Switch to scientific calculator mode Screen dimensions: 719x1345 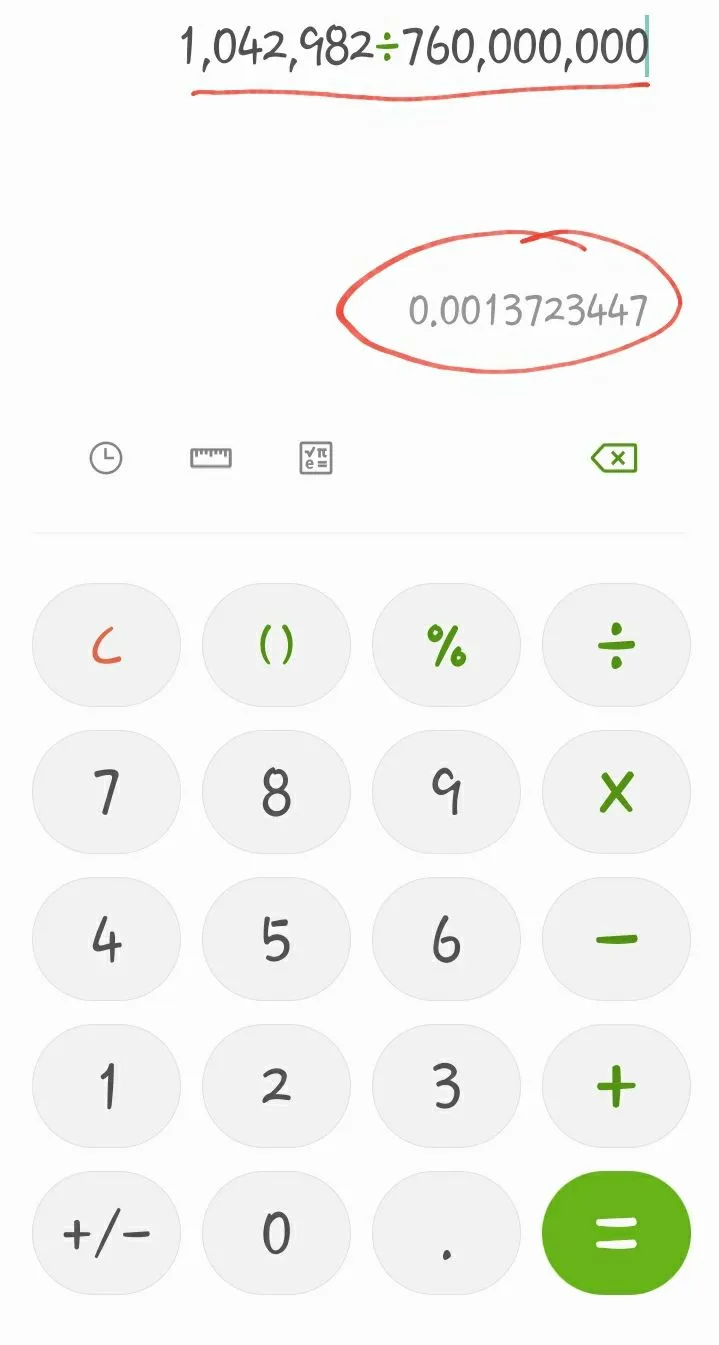click(316, 458)
